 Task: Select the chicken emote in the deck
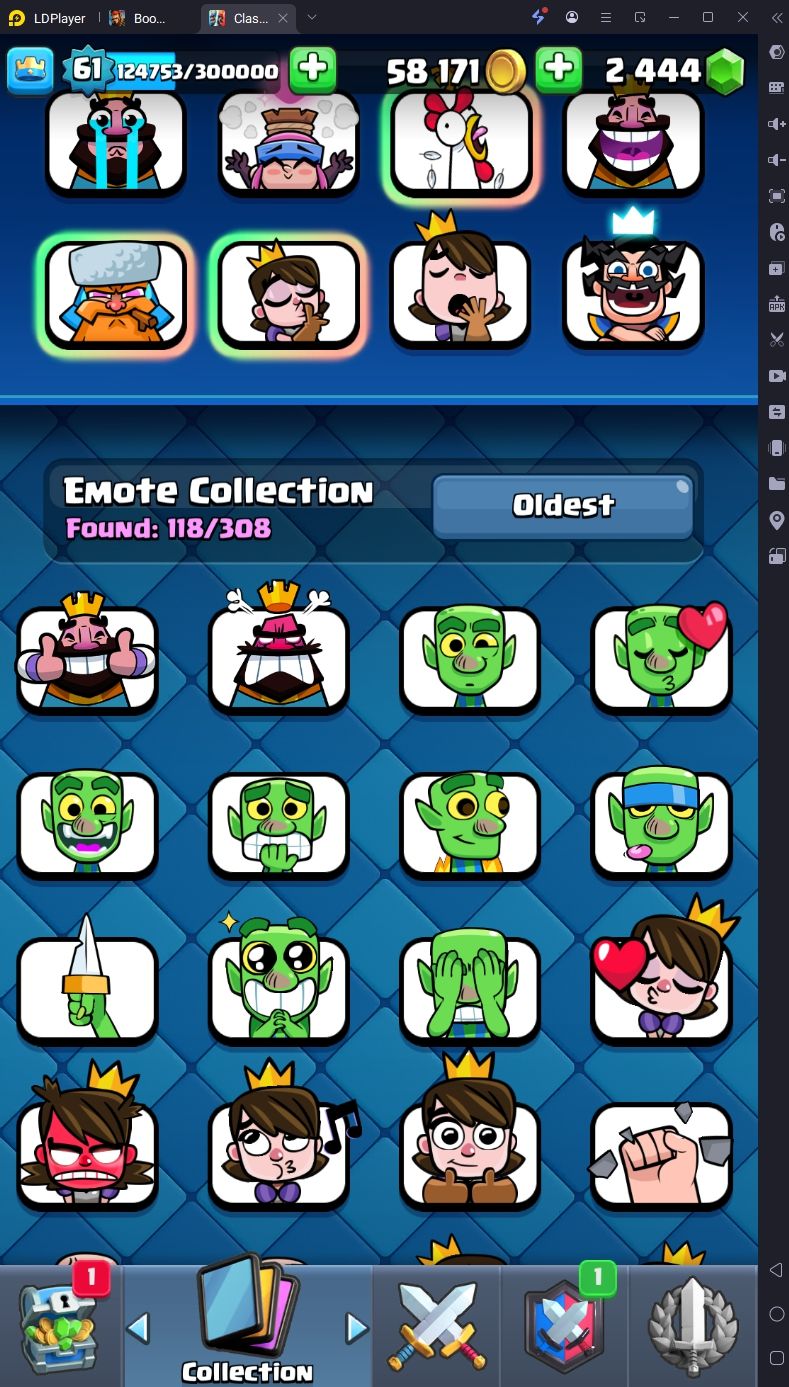click(461, 143)
